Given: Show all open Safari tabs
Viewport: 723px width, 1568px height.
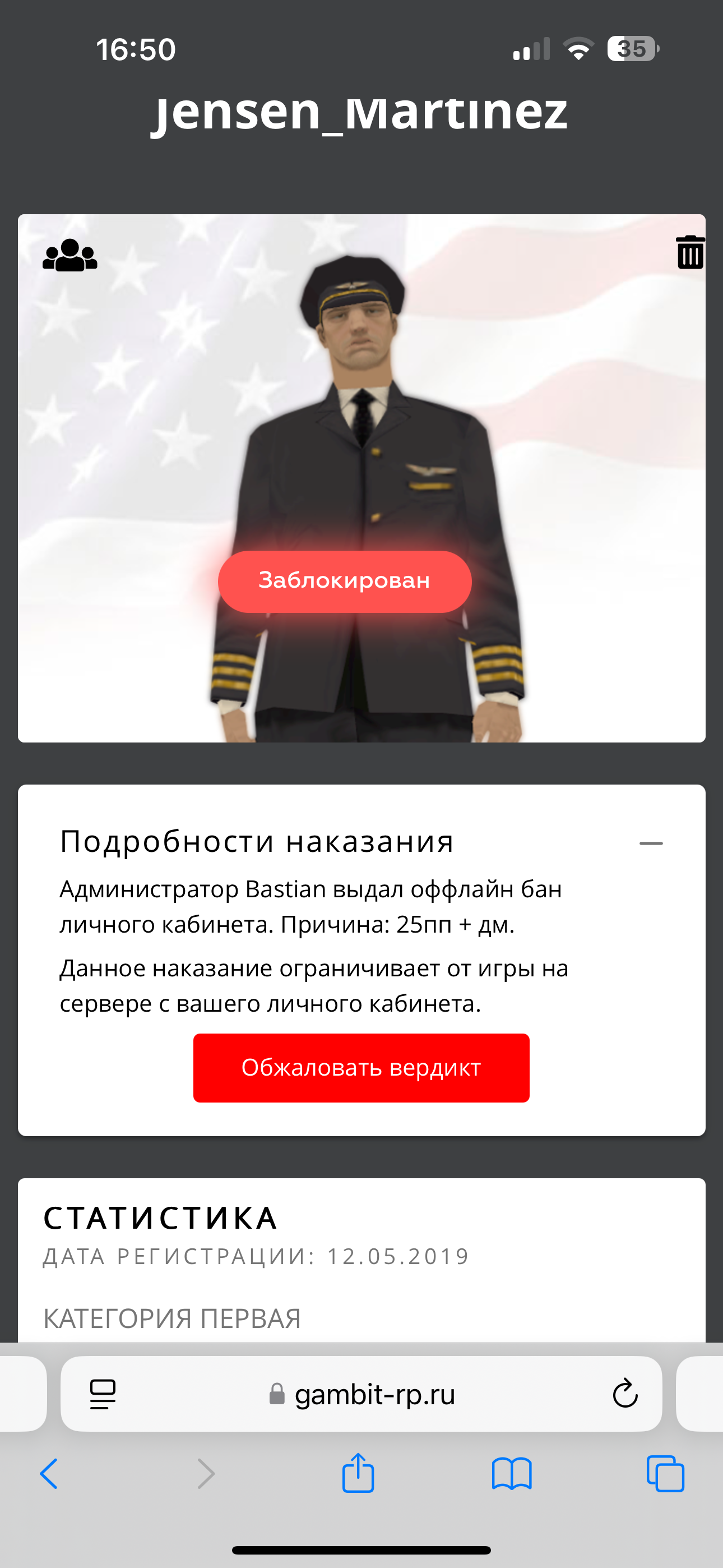Looking at the screenshot, I should [x=665, y=1474].
